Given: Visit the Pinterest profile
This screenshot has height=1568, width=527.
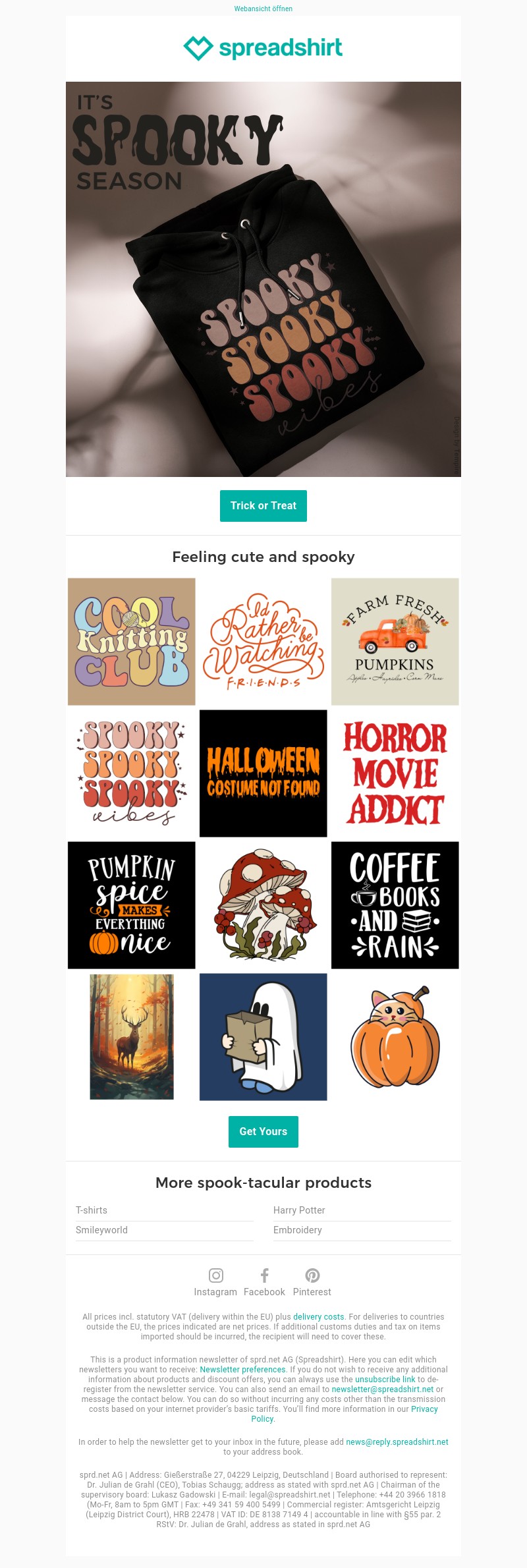Looking at the screenshot, I should [x=312, y=1282].
